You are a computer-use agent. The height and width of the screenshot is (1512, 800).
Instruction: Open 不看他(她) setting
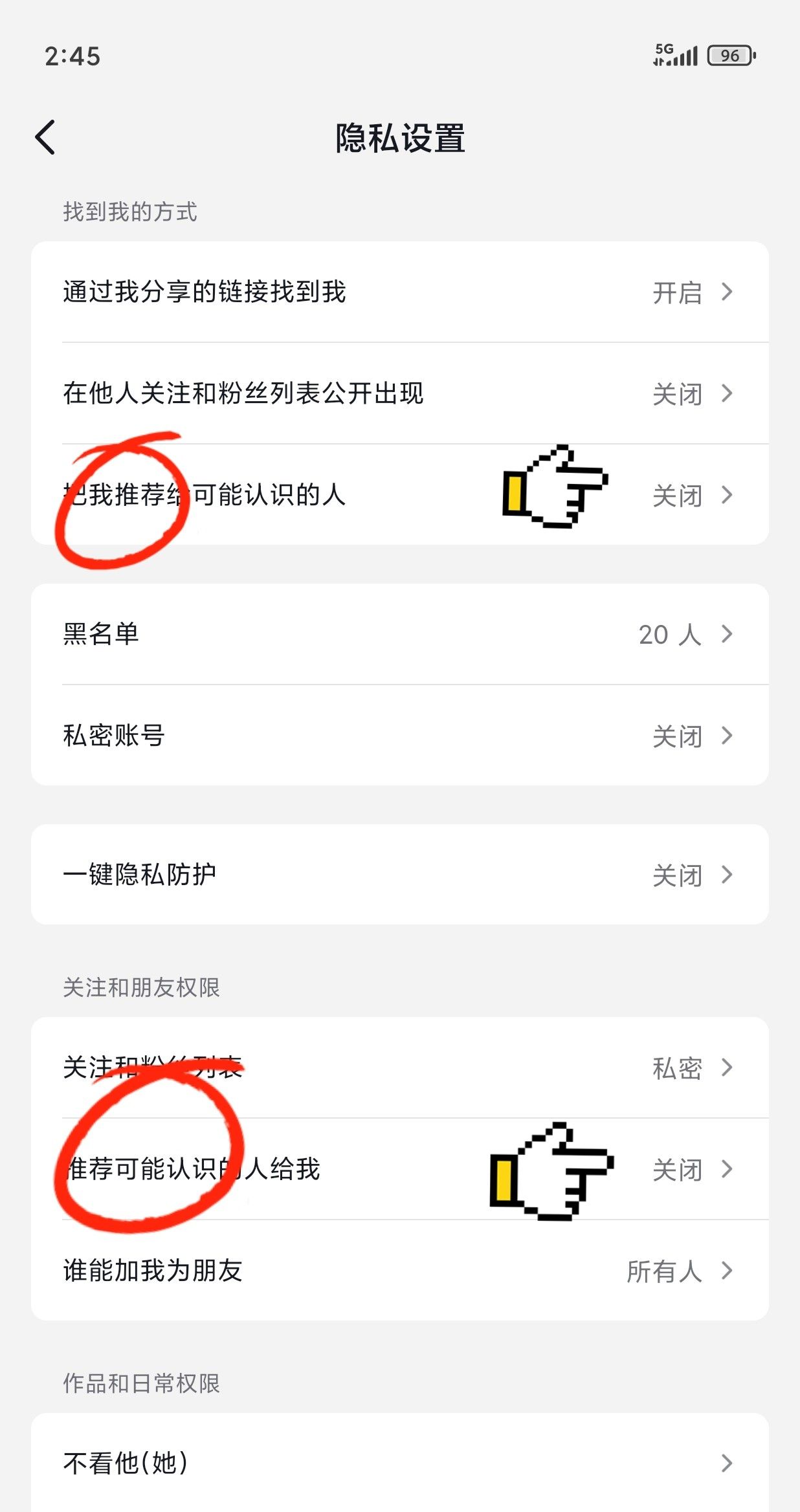[x=399, y=1463]
